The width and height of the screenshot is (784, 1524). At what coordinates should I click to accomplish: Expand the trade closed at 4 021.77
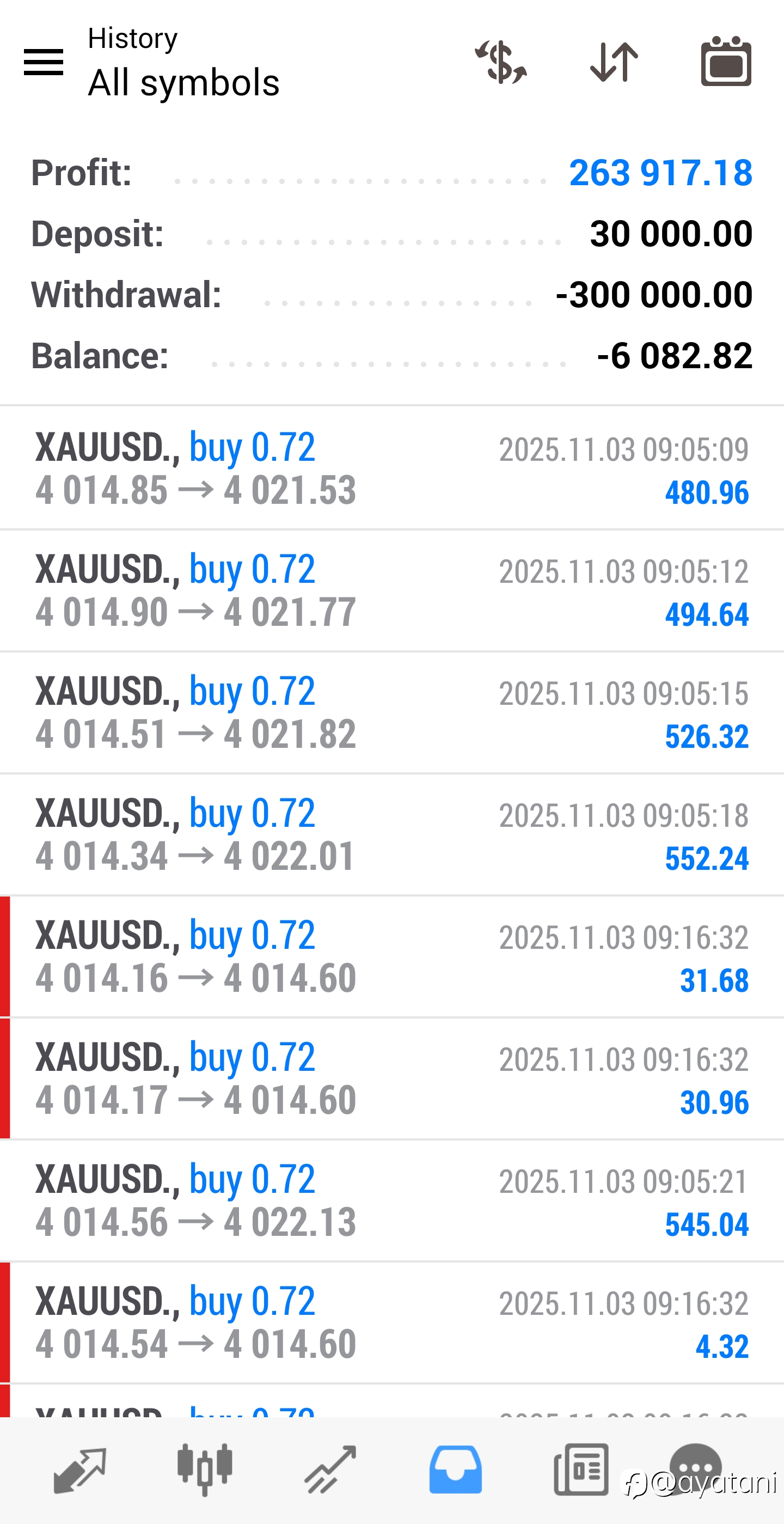(x=392, y=590)
